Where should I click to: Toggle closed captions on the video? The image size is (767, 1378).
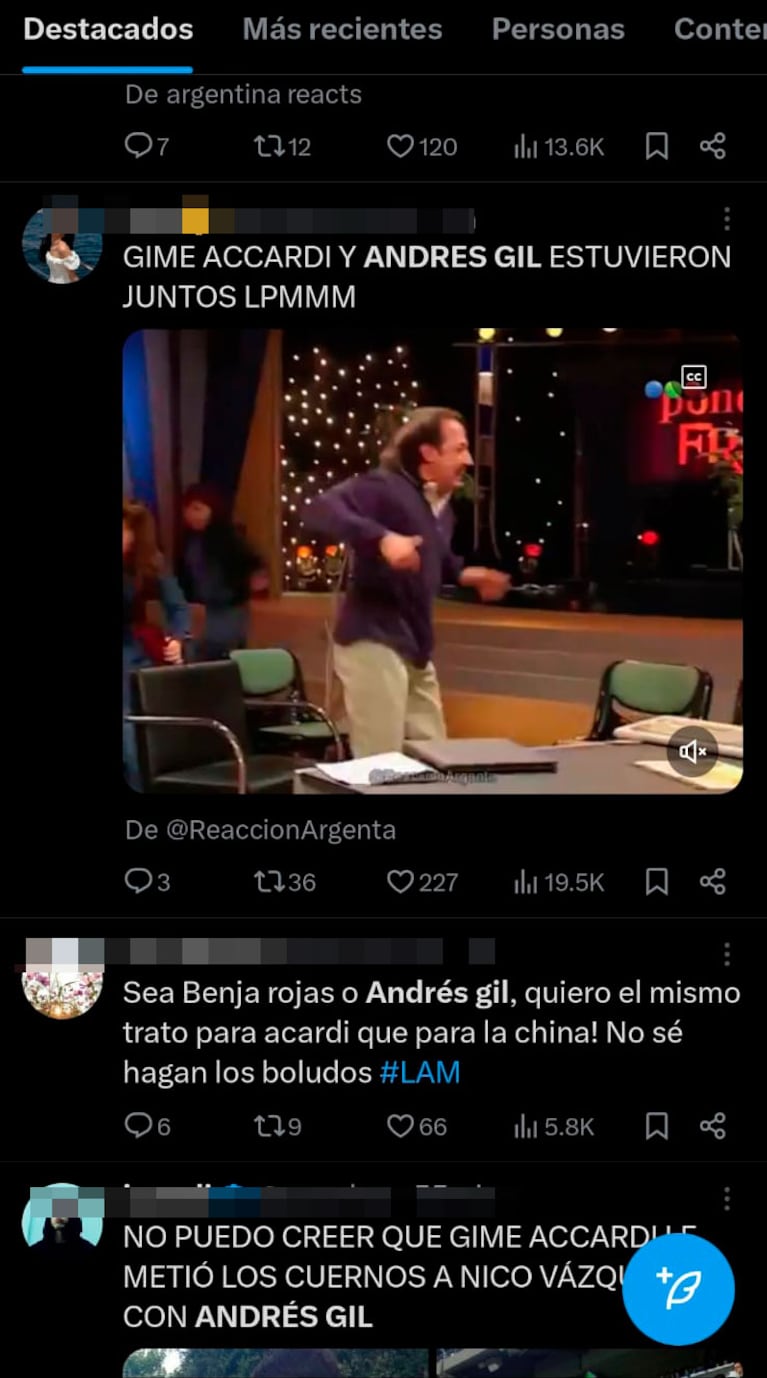coord(694,377)
